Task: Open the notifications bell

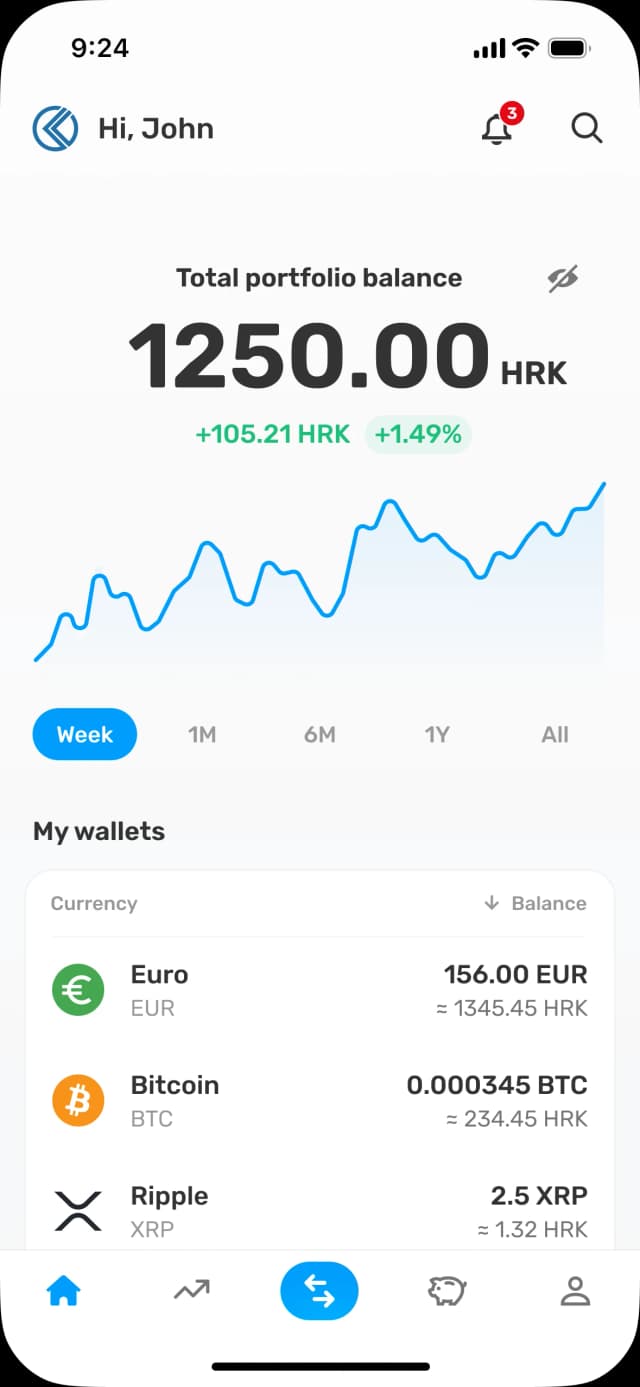Action: coord(497,129)
